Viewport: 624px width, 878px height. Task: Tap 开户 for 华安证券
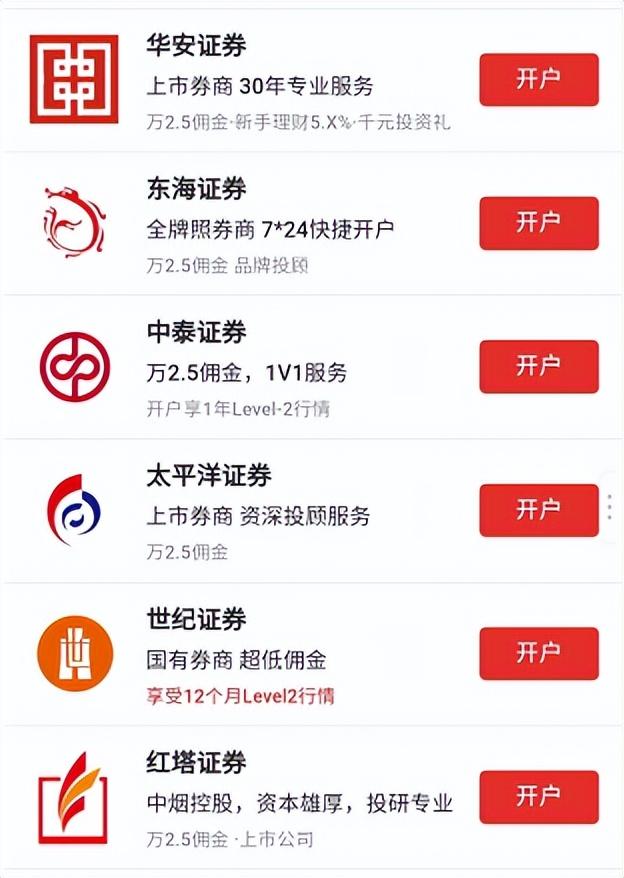tap(538, 80)
